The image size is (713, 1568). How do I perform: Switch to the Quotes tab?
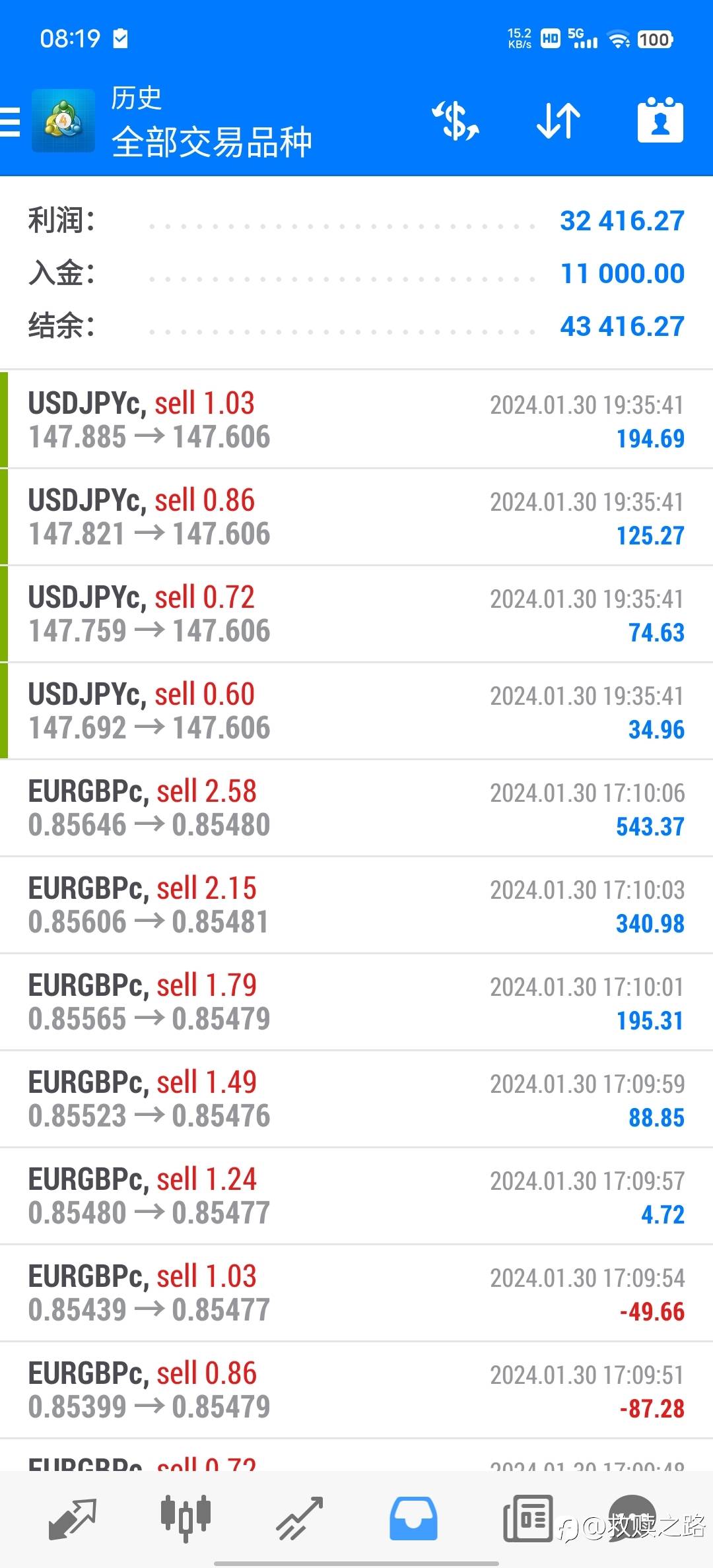click(73, 1518)
